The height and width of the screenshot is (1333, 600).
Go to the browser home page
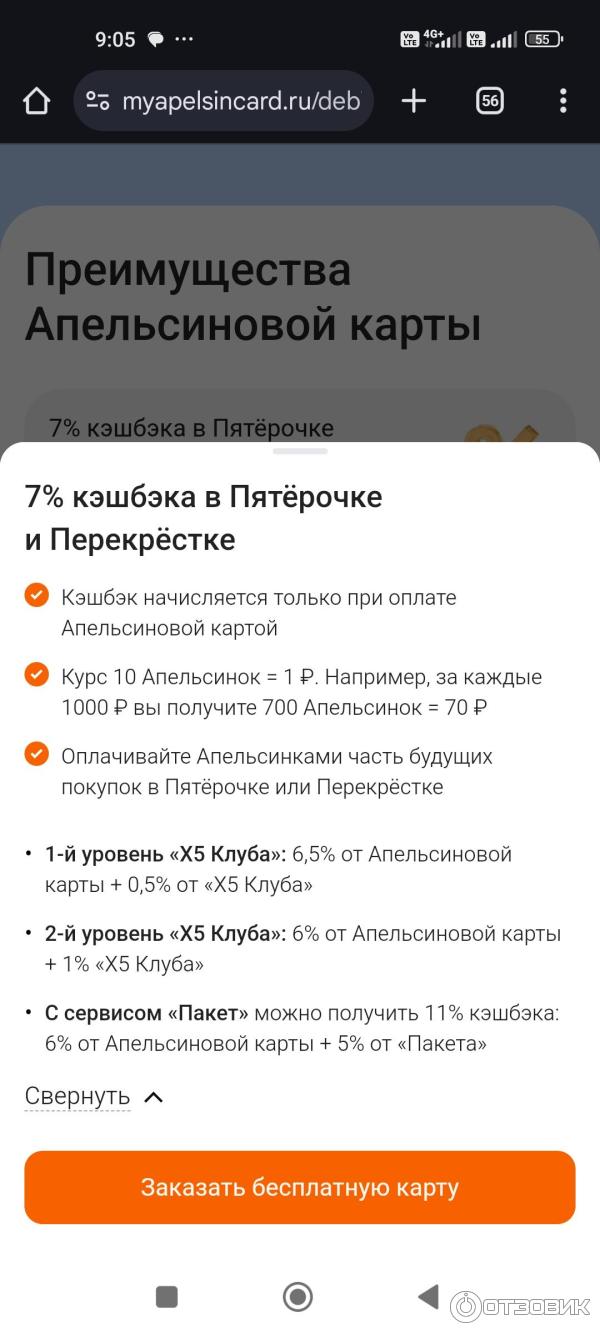point(36,101)
